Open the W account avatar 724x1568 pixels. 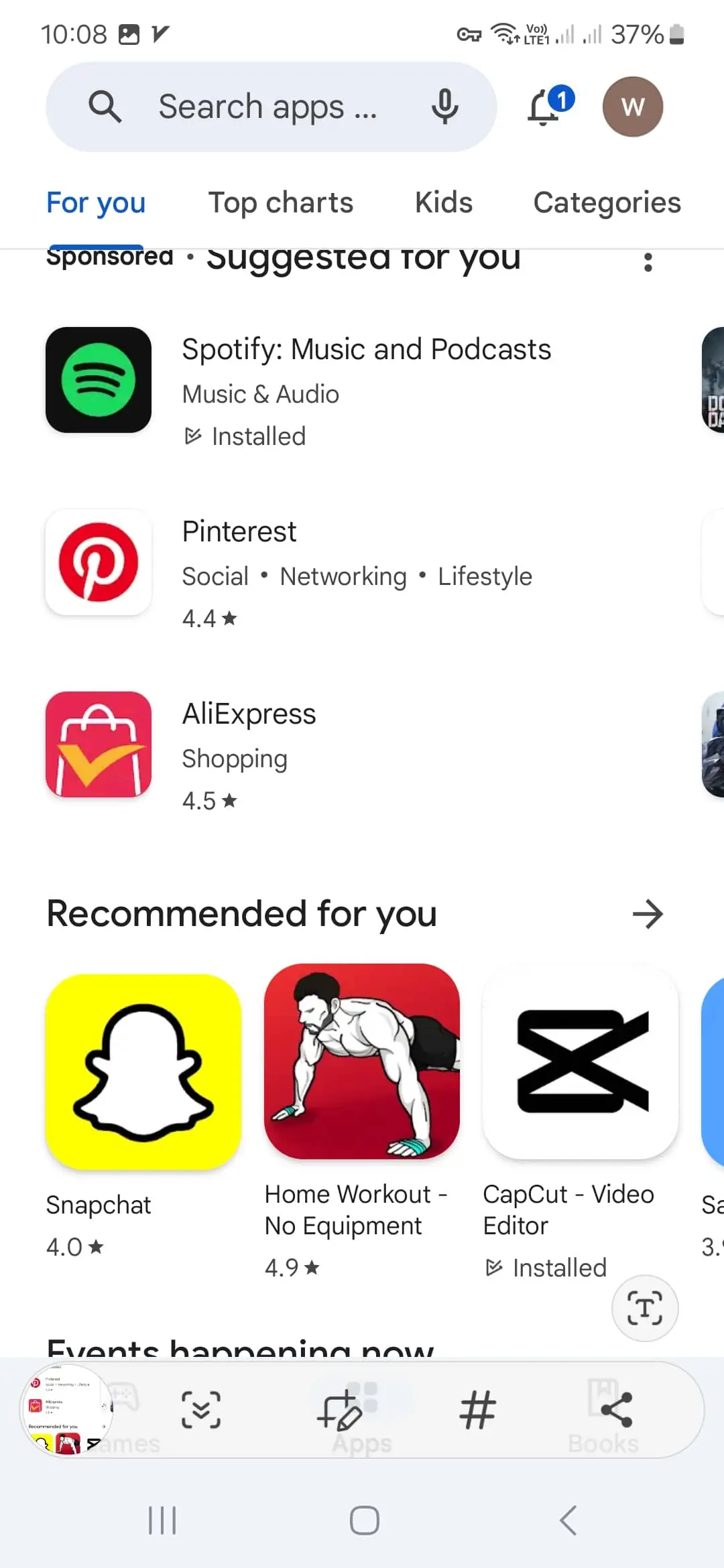tap(633, 107)
